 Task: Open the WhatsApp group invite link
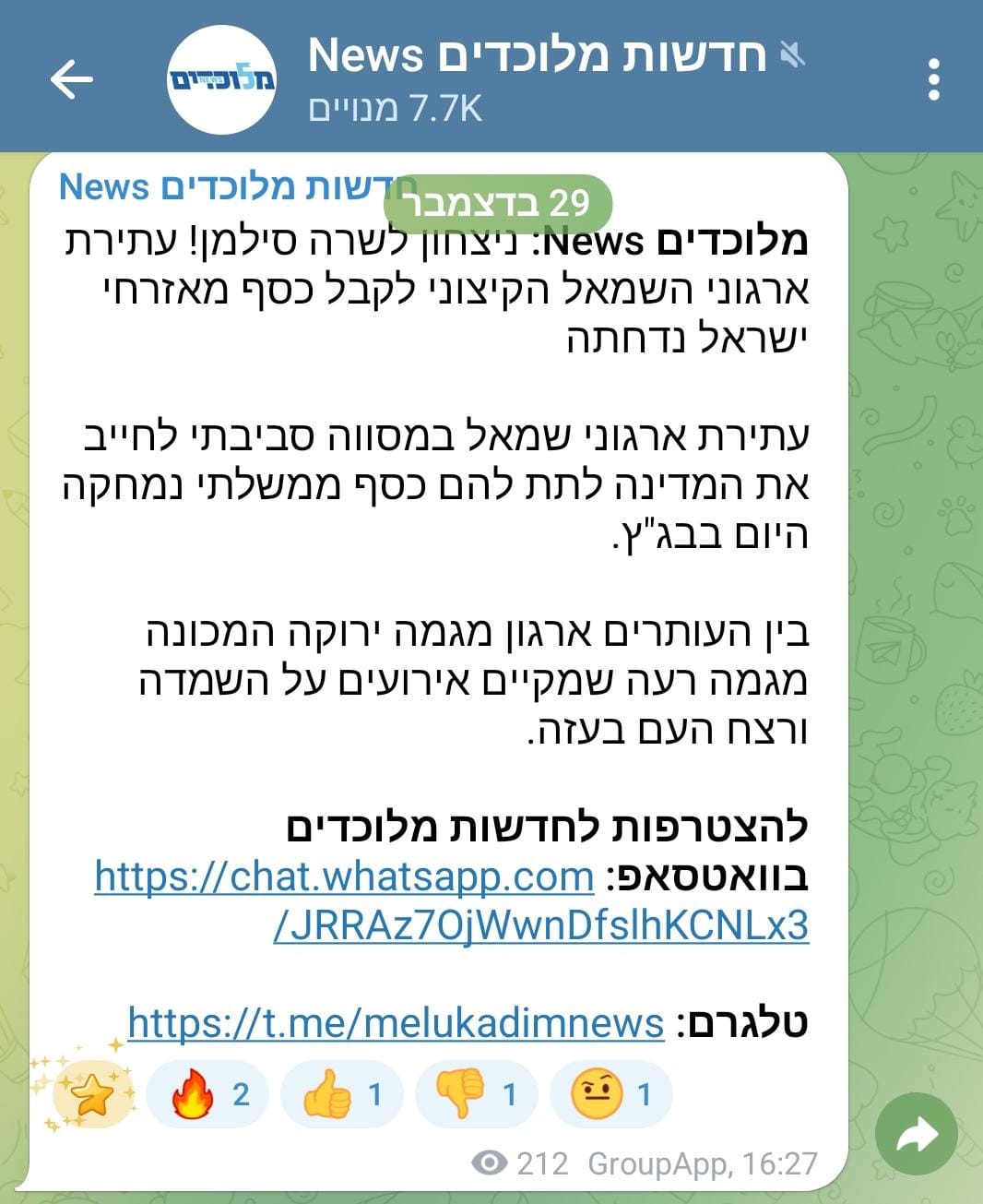pyautogui.click(x=452, y=900)
